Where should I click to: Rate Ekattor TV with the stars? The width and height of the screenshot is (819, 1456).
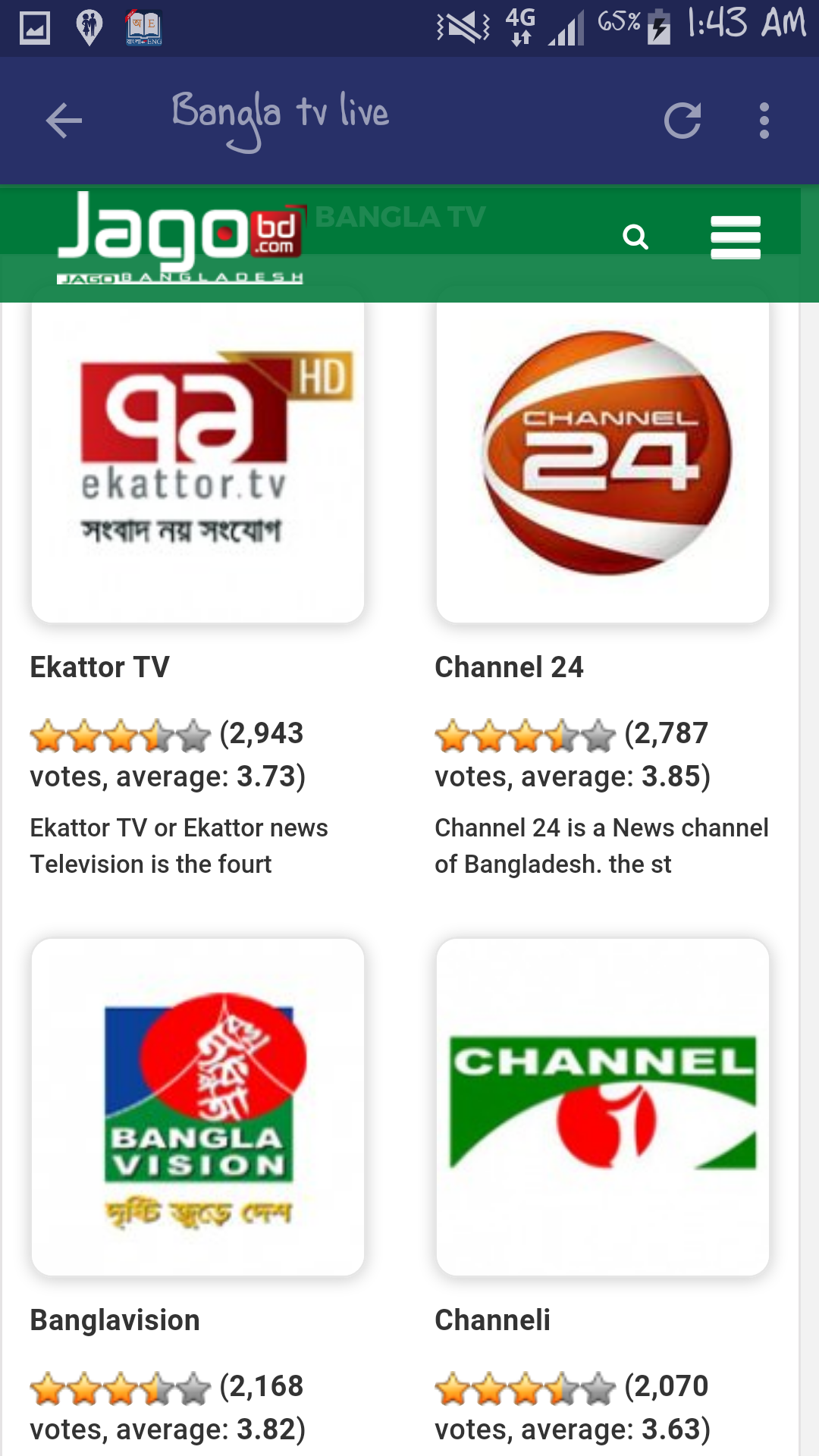[121, 736]
